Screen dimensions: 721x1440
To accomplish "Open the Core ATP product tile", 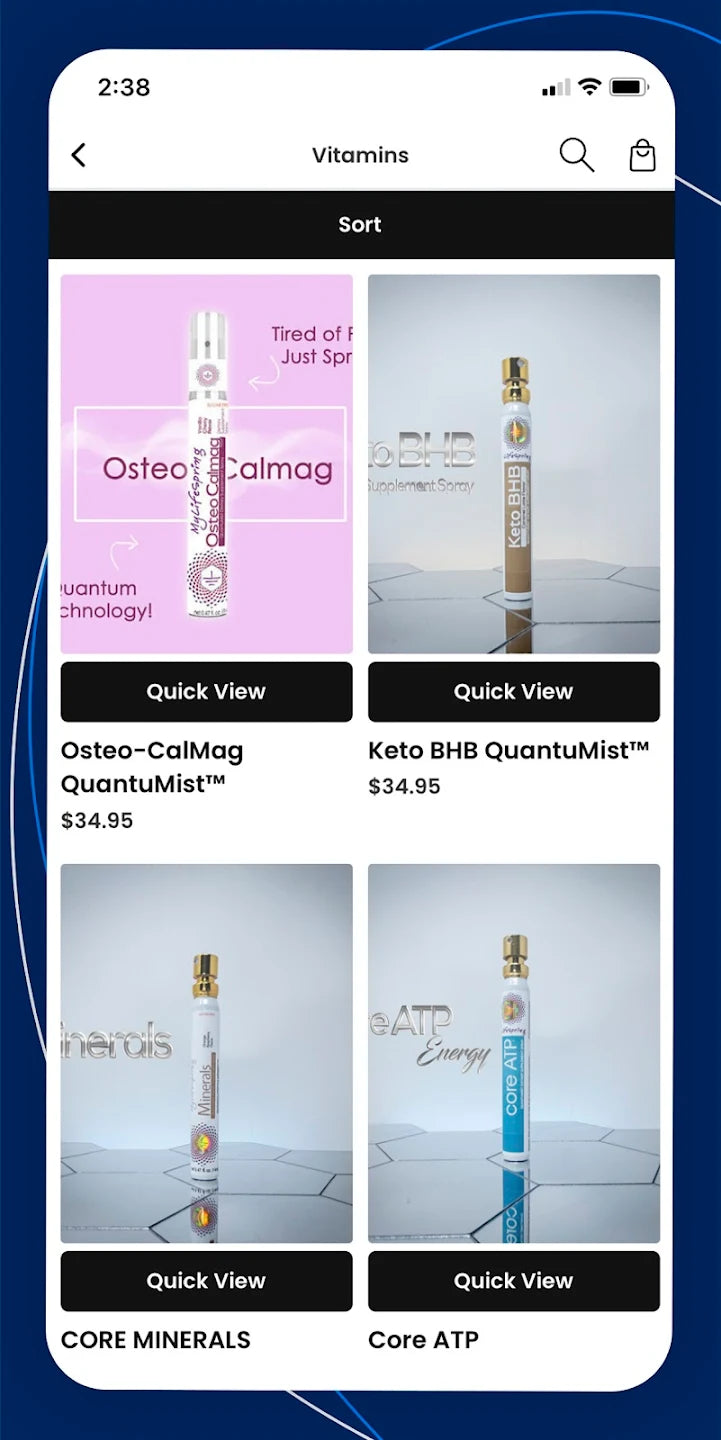I will pyautogui.click(x=514, y=1053).
